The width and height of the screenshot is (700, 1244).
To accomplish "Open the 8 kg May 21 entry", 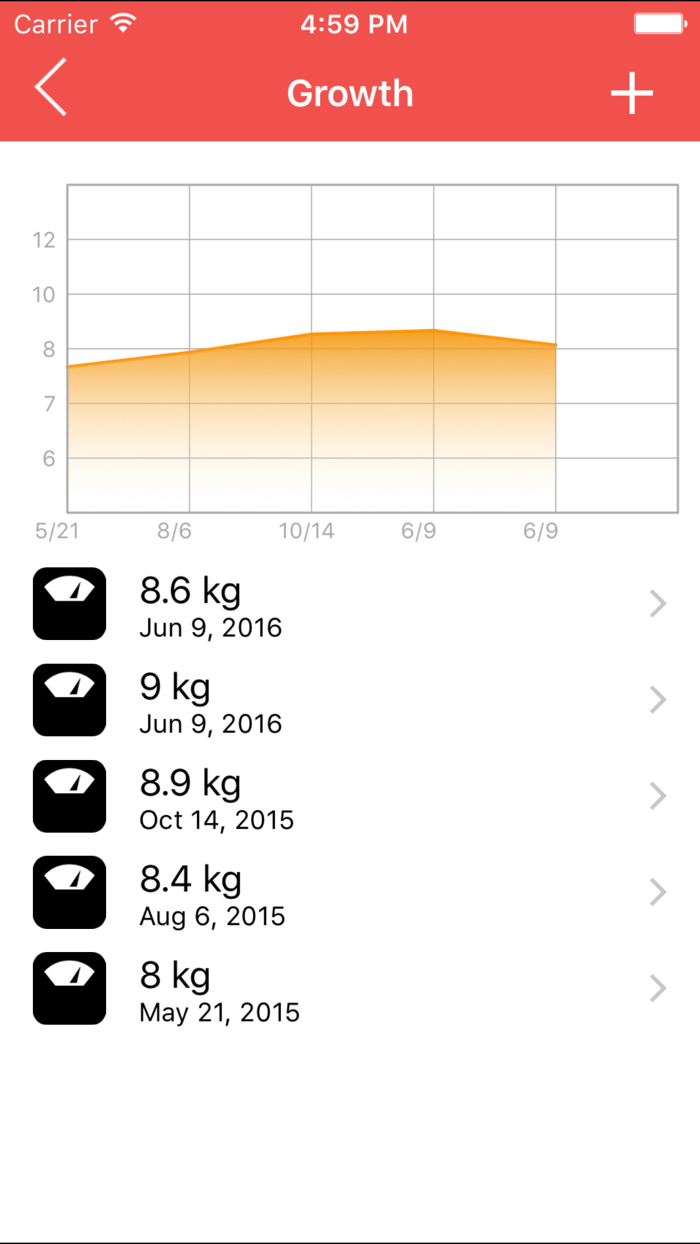I will click(x=350, y=988).
